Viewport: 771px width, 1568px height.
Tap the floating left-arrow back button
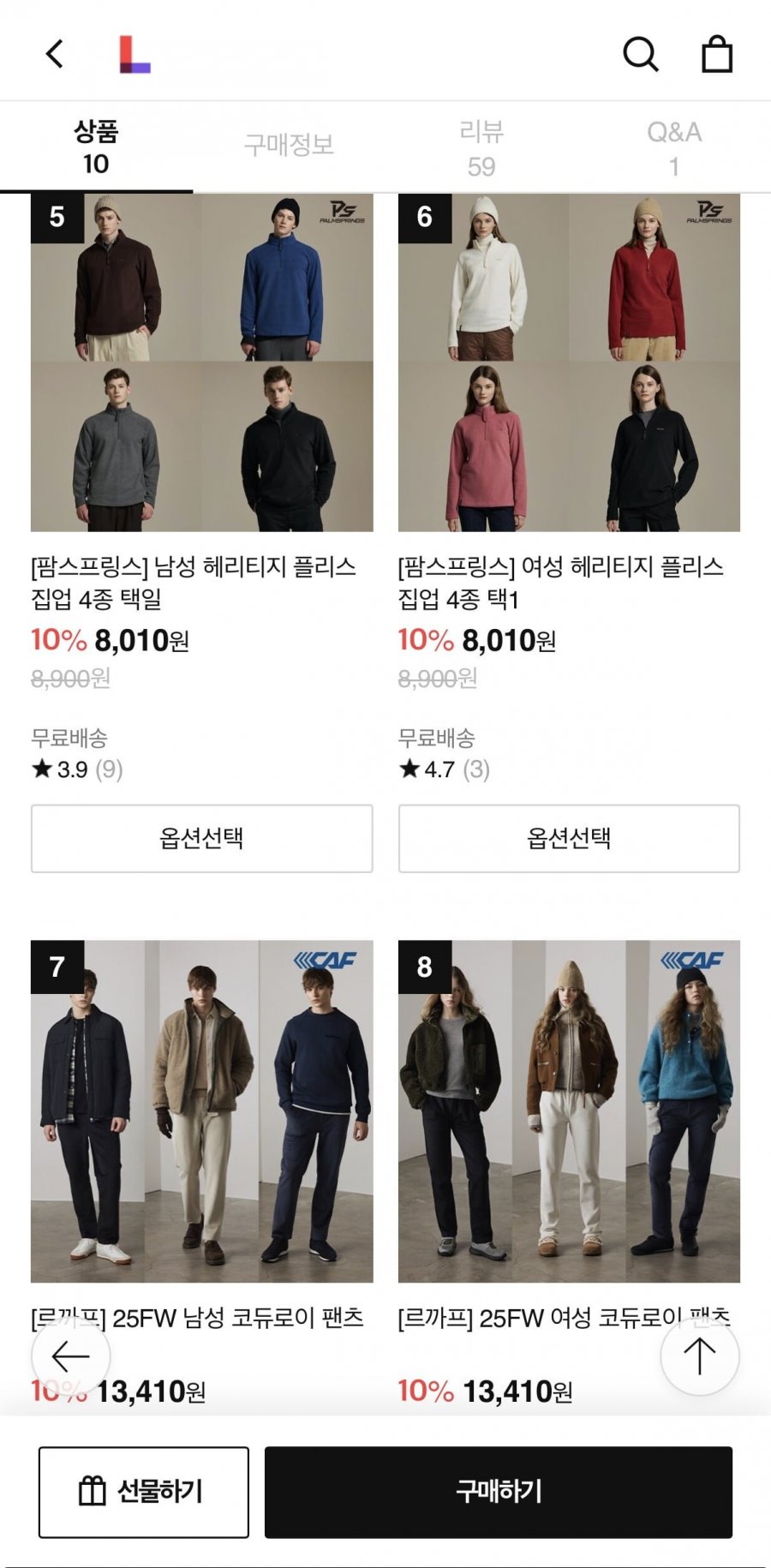[70, 1356]
